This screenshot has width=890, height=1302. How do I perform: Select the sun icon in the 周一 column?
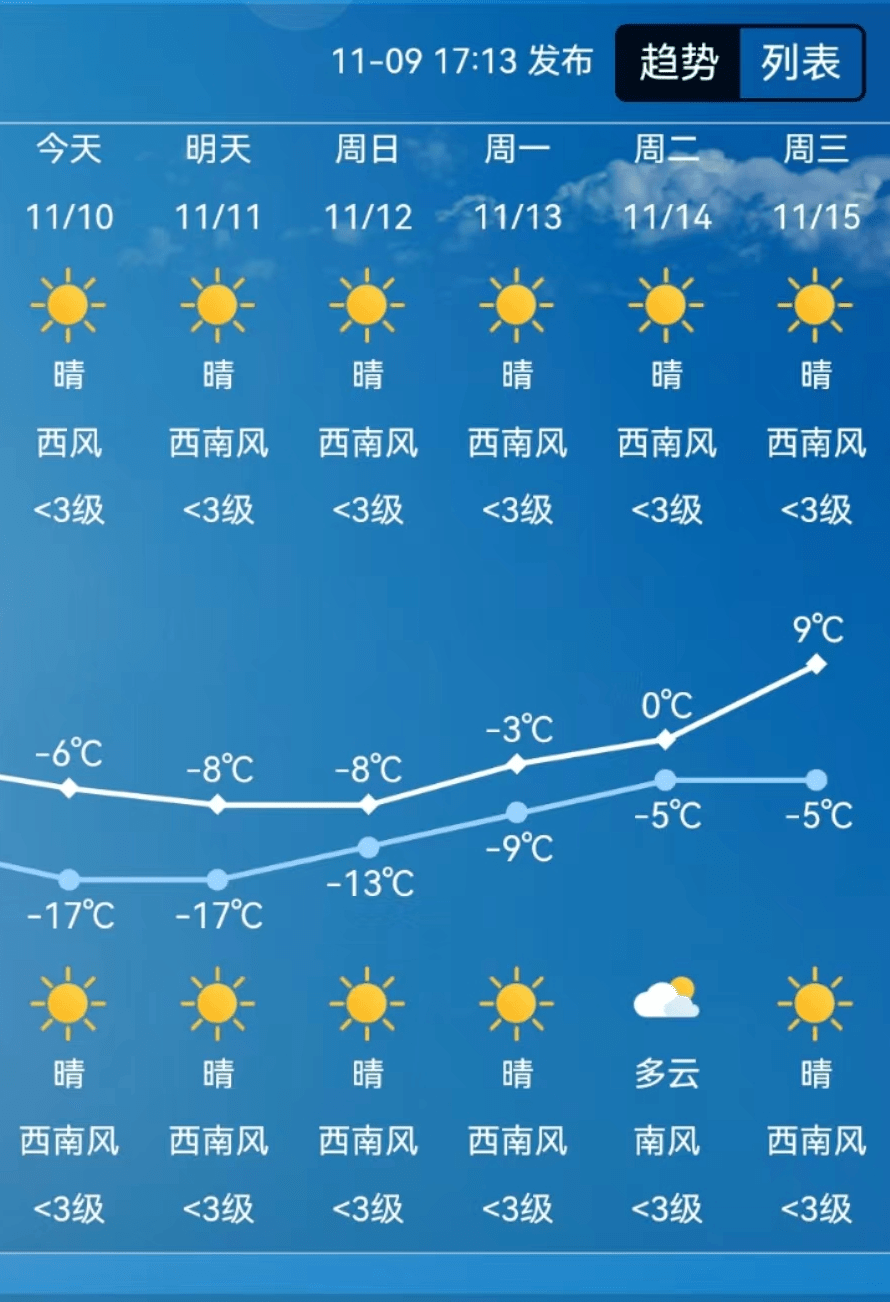[516, 303]
